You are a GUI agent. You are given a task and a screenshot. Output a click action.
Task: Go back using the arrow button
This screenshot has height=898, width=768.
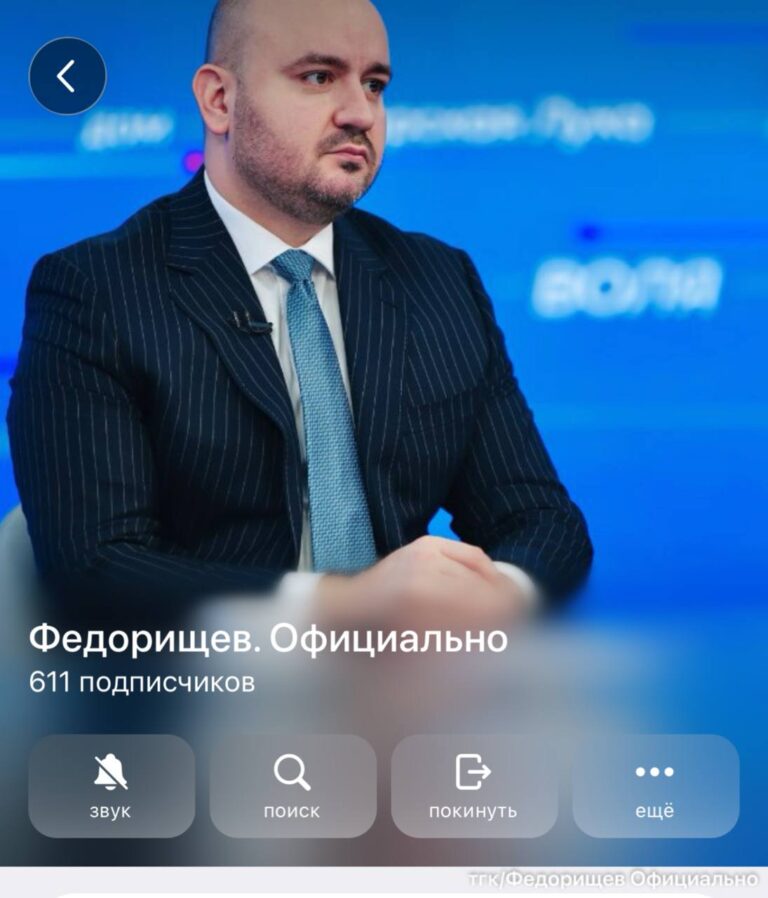pyautogui.click(x=67, y=76)
